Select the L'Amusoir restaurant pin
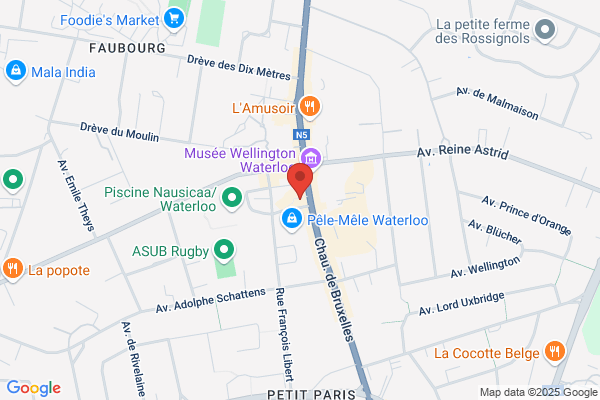The image size is (600, 400). (310, 107)
